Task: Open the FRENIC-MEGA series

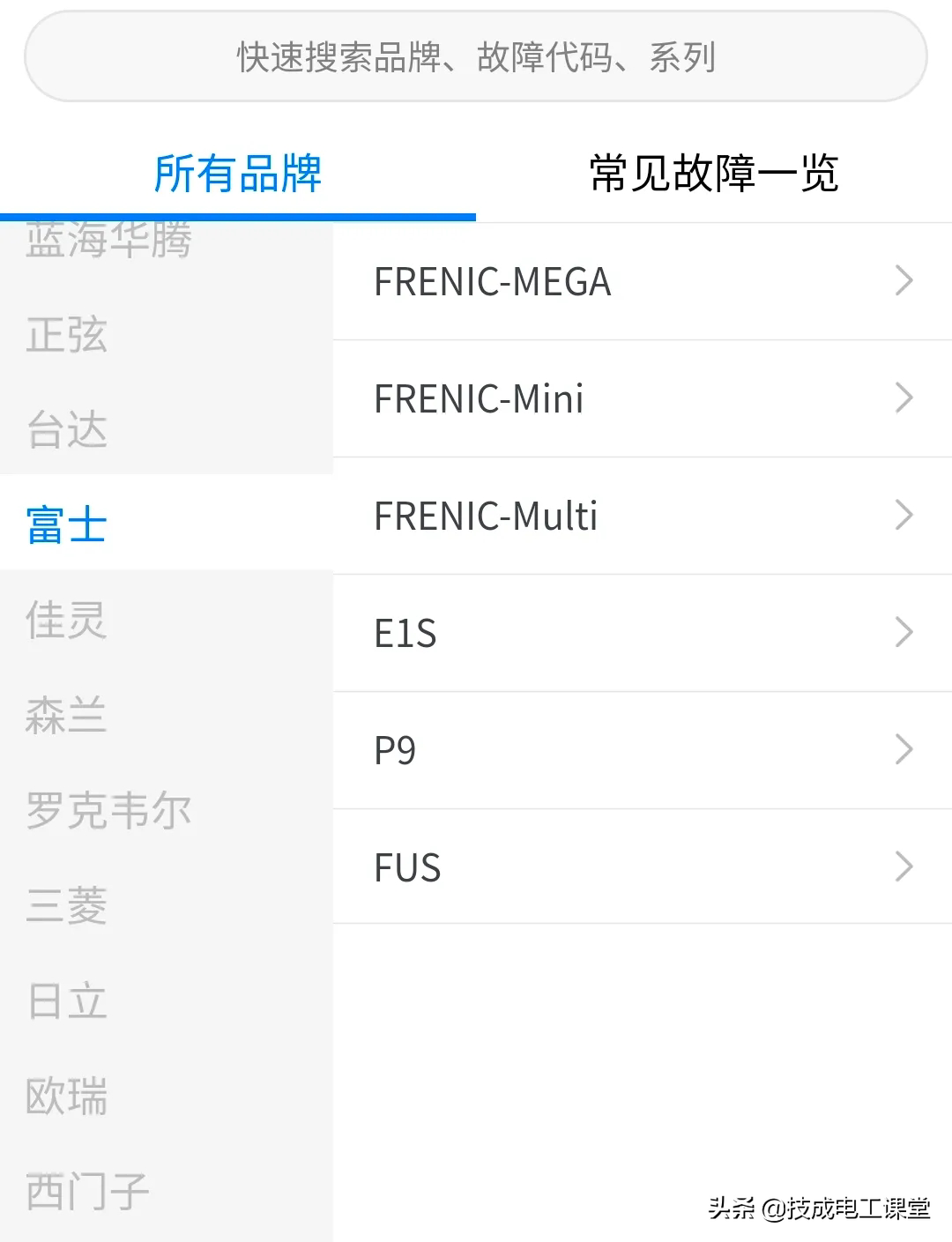Action: 642,282
